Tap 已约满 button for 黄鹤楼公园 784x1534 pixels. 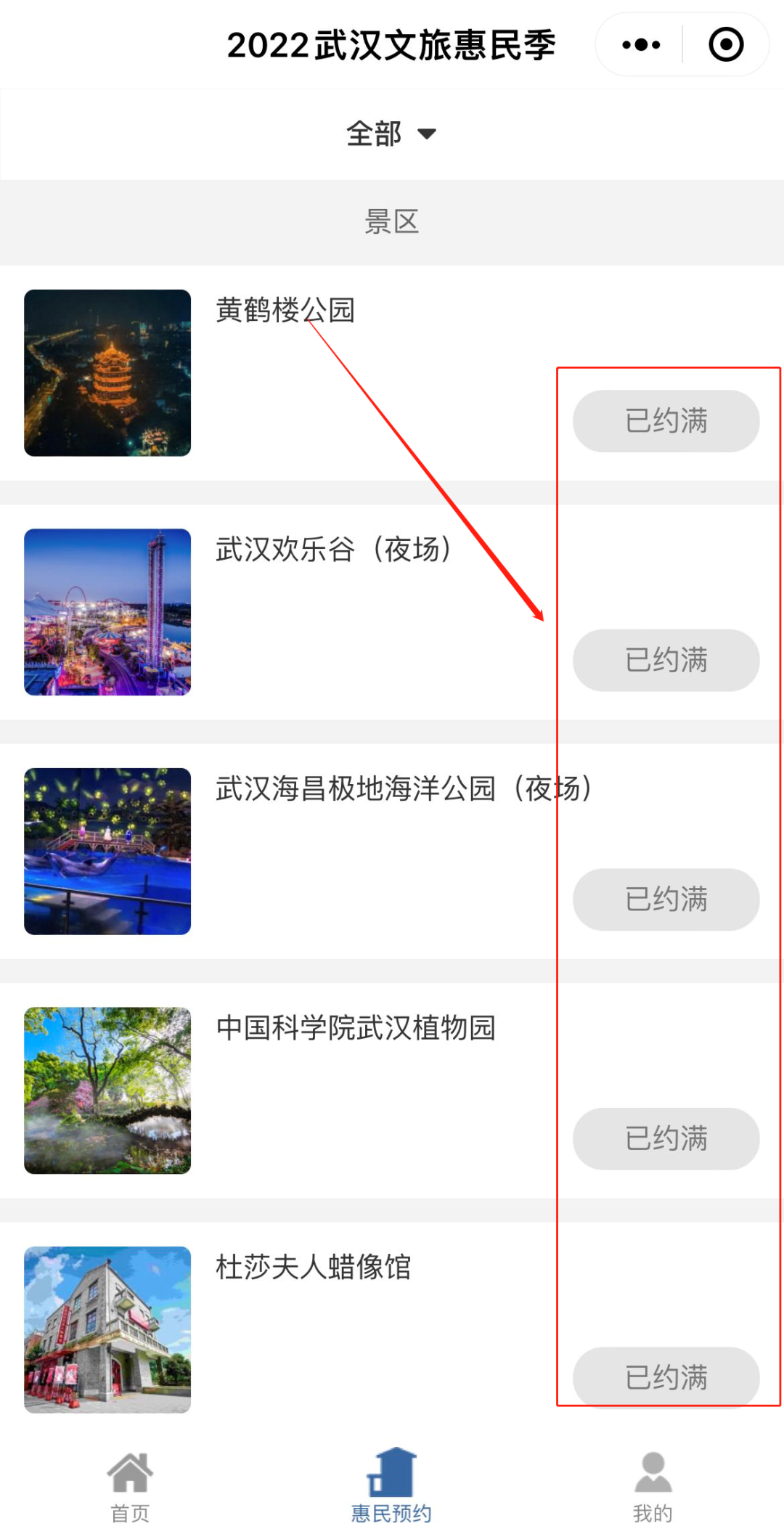tap(666, 421)
